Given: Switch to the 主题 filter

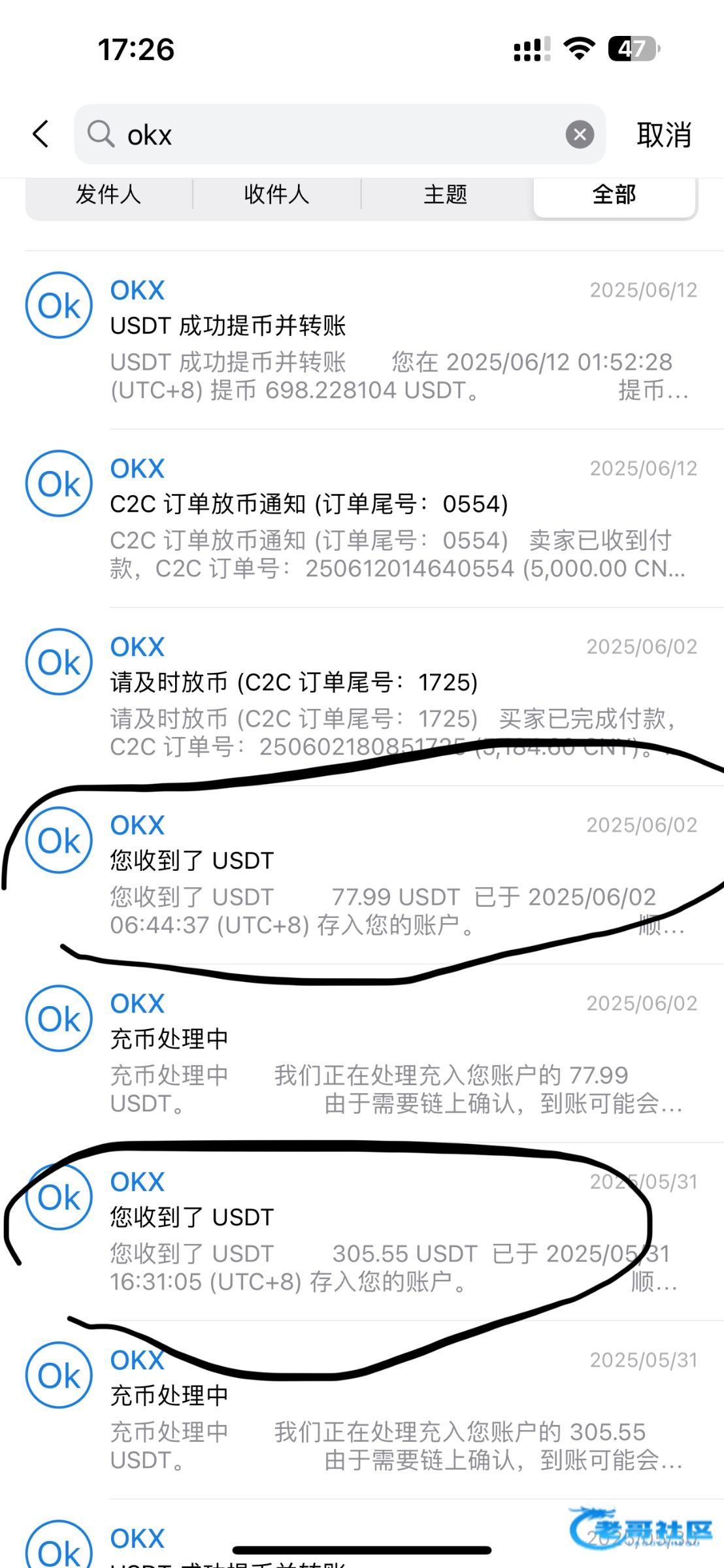Looking at the screenshot, I should [x=446, y=195].
